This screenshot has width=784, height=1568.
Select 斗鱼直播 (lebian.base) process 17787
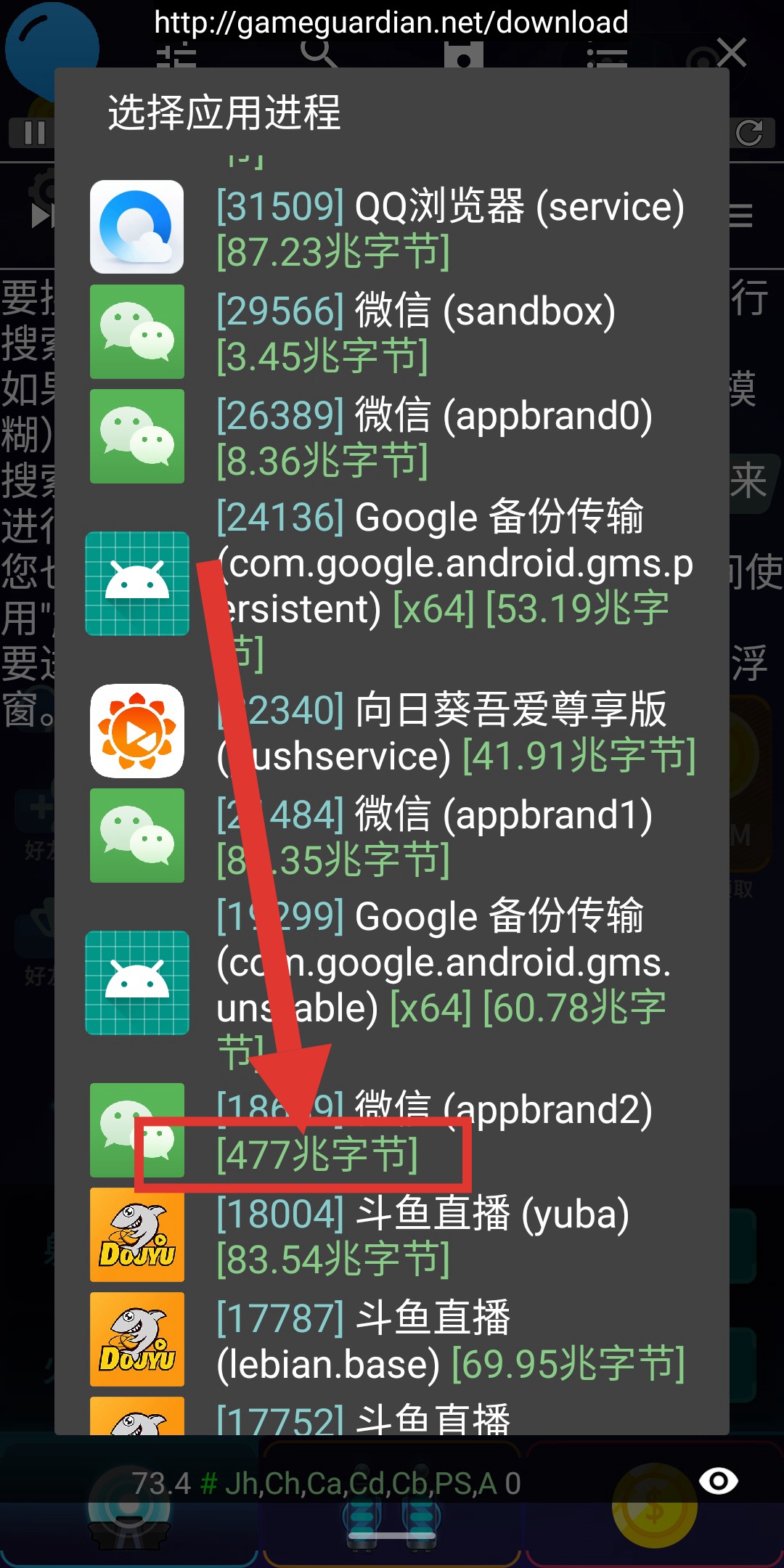(x=450, y=1341)
